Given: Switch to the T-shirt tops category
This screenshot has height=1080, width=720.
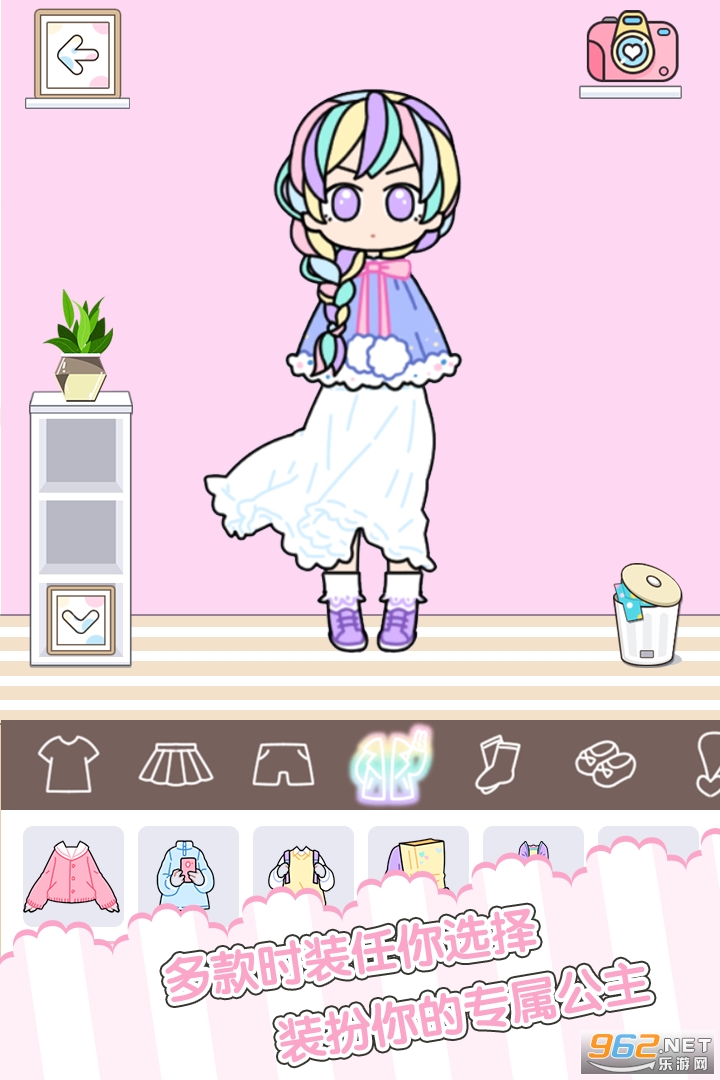Looking at the screenshot, I should pos(68,764).
